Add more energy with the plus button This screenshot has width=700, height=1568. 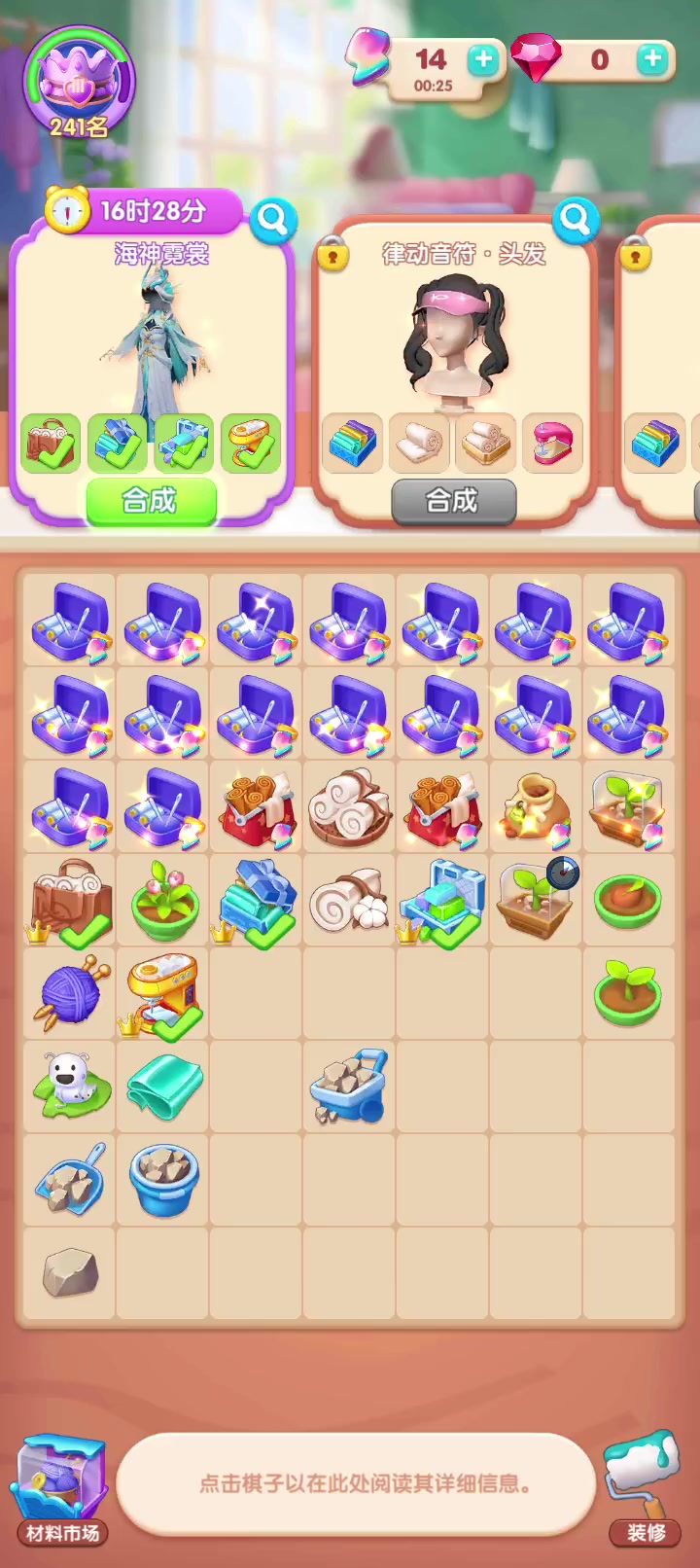point(483,60)
